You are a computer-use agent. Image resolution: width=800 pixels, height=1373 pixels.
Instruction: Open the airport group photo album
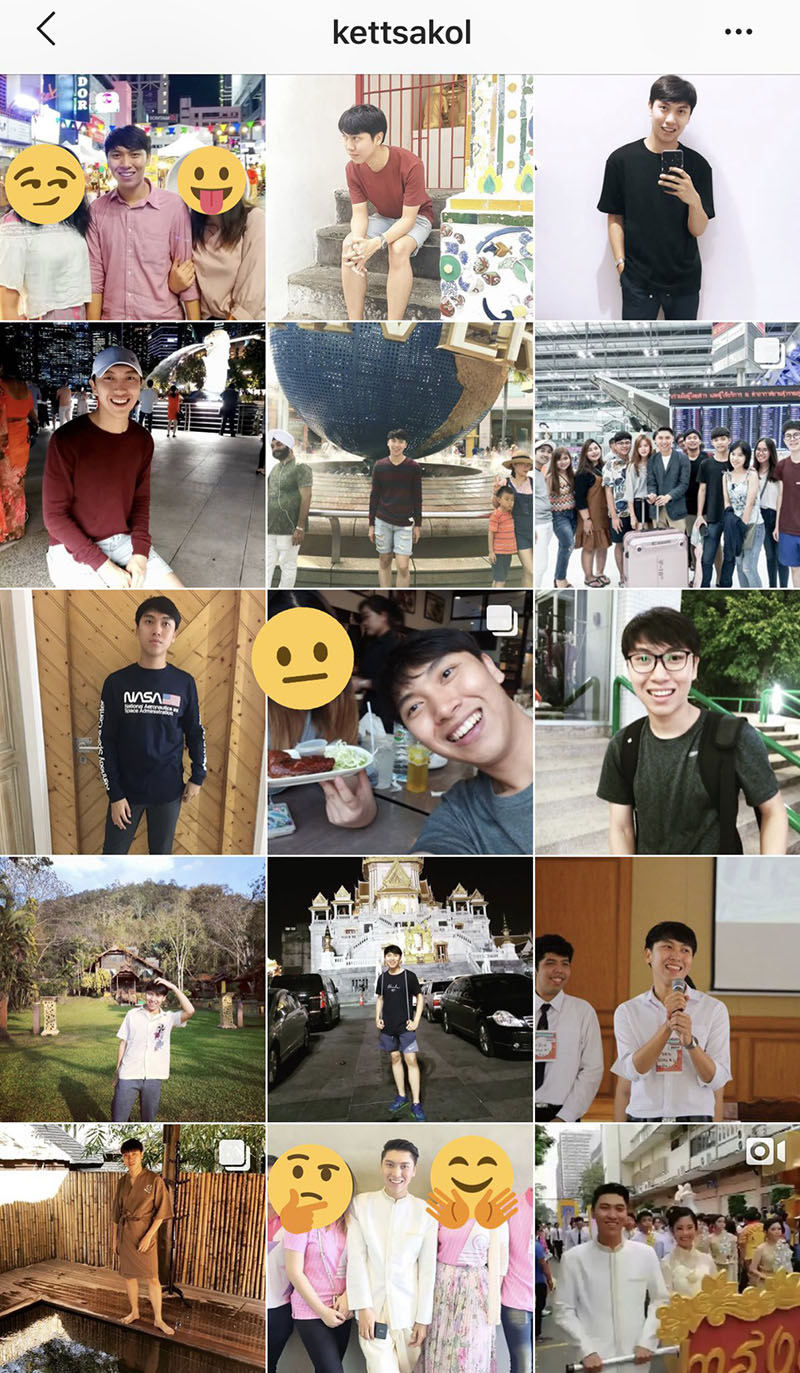667,455
